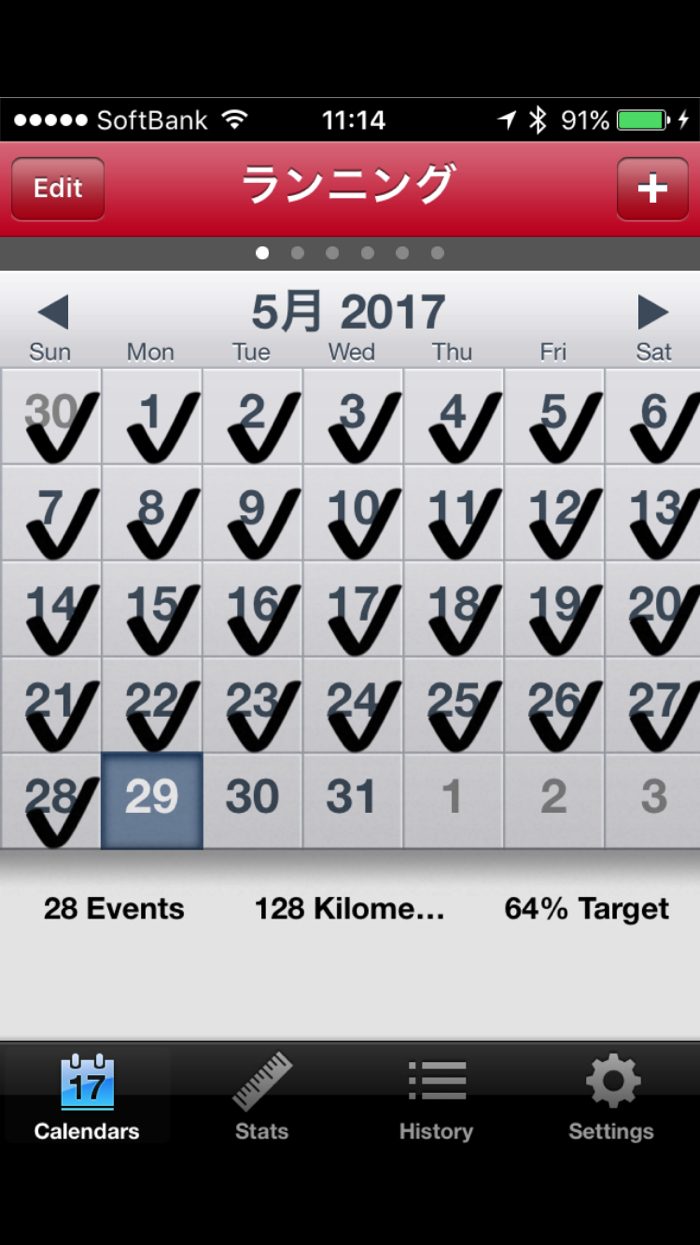700x1245 pixels.
Task: Open the Settings tab
Action: click(611, 1097)
